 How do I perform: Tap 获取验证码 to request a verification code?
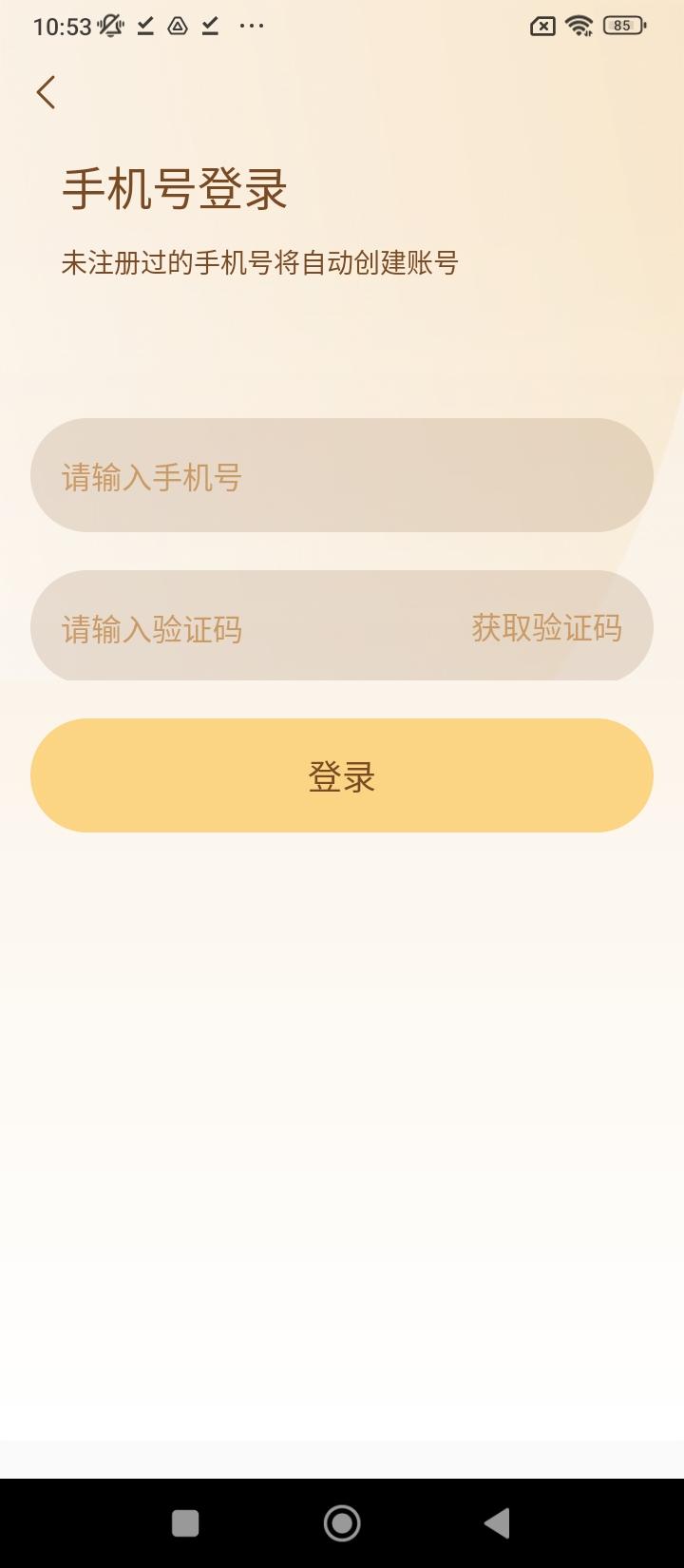545,627
